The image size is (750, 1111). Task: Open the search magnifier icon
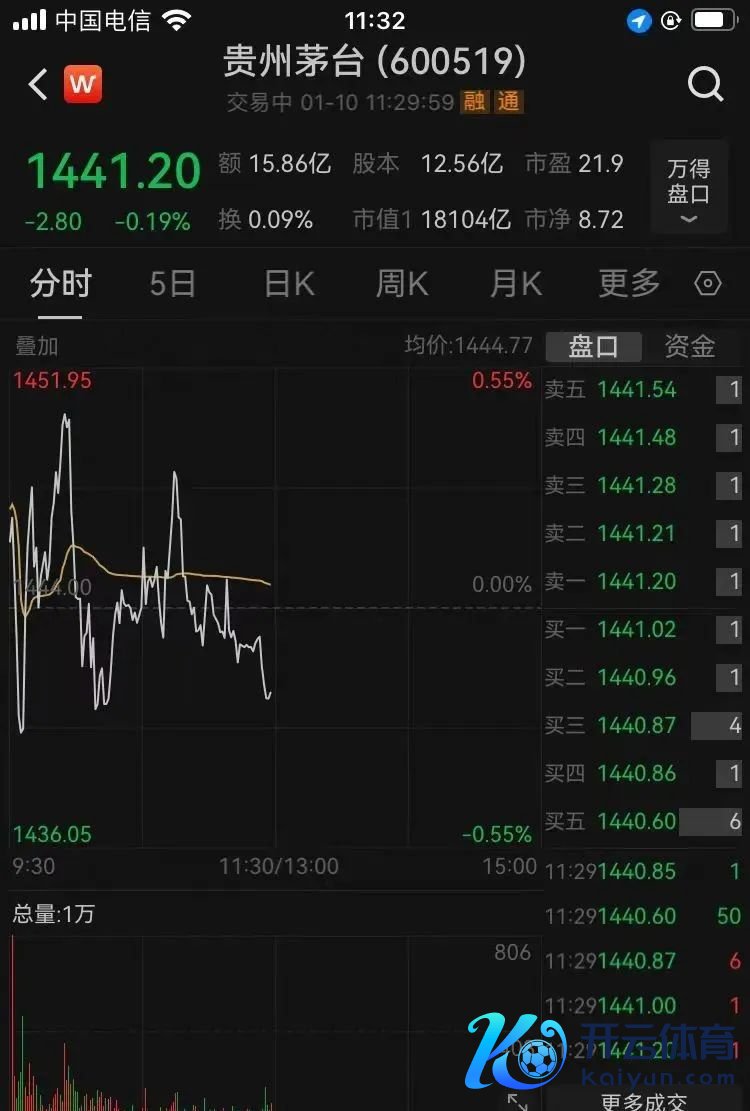point(705,85)
